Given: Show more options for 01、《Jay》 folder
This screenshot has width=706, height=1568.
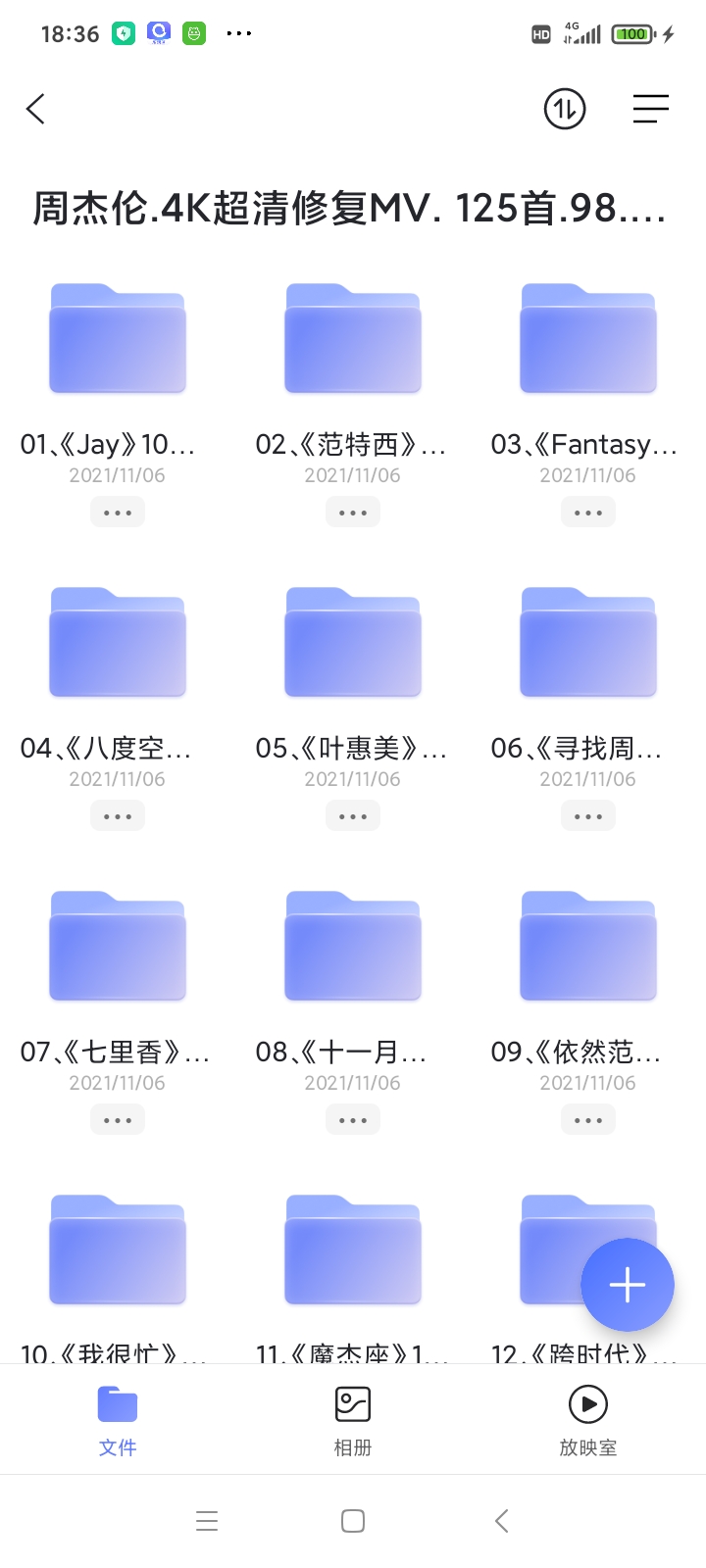Looking at the screenshot, I should 118,513.
